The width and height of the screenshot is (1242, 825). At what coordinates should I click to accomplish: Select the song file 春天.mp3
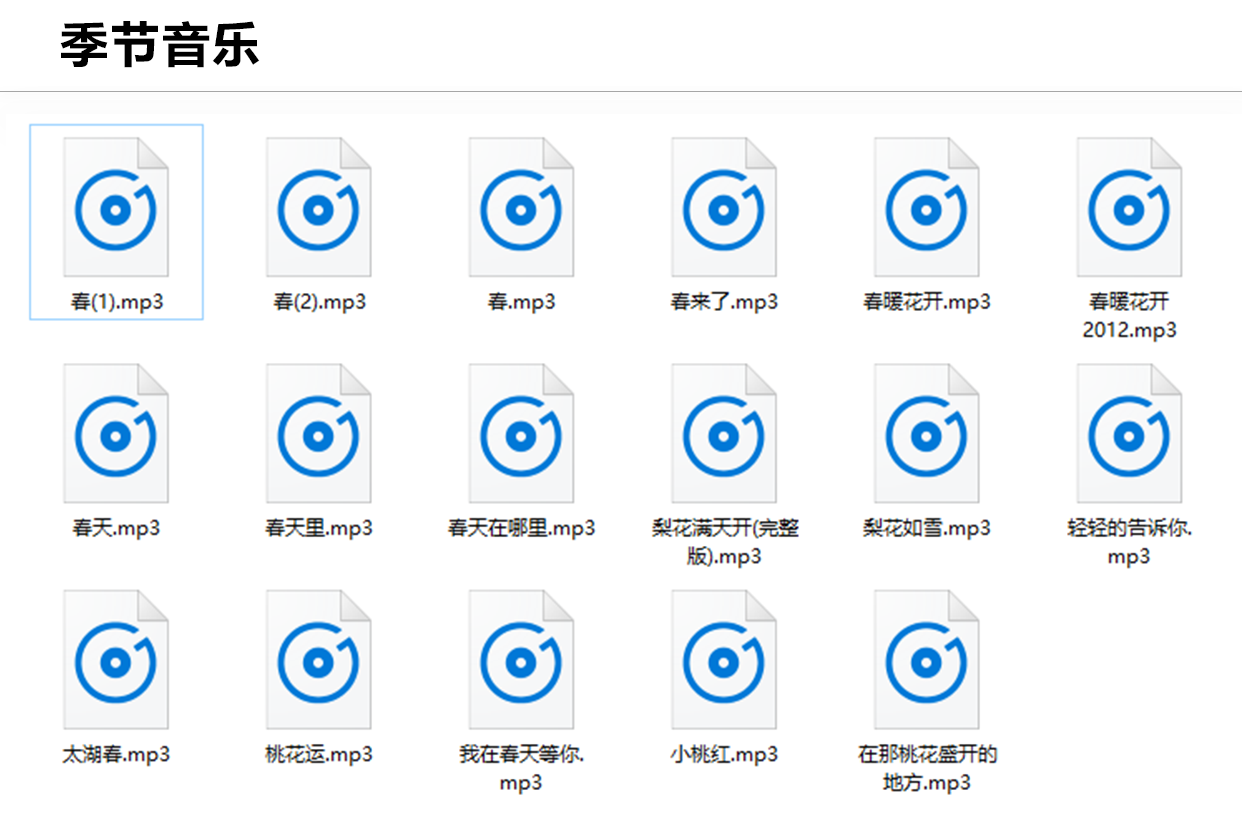116,434
